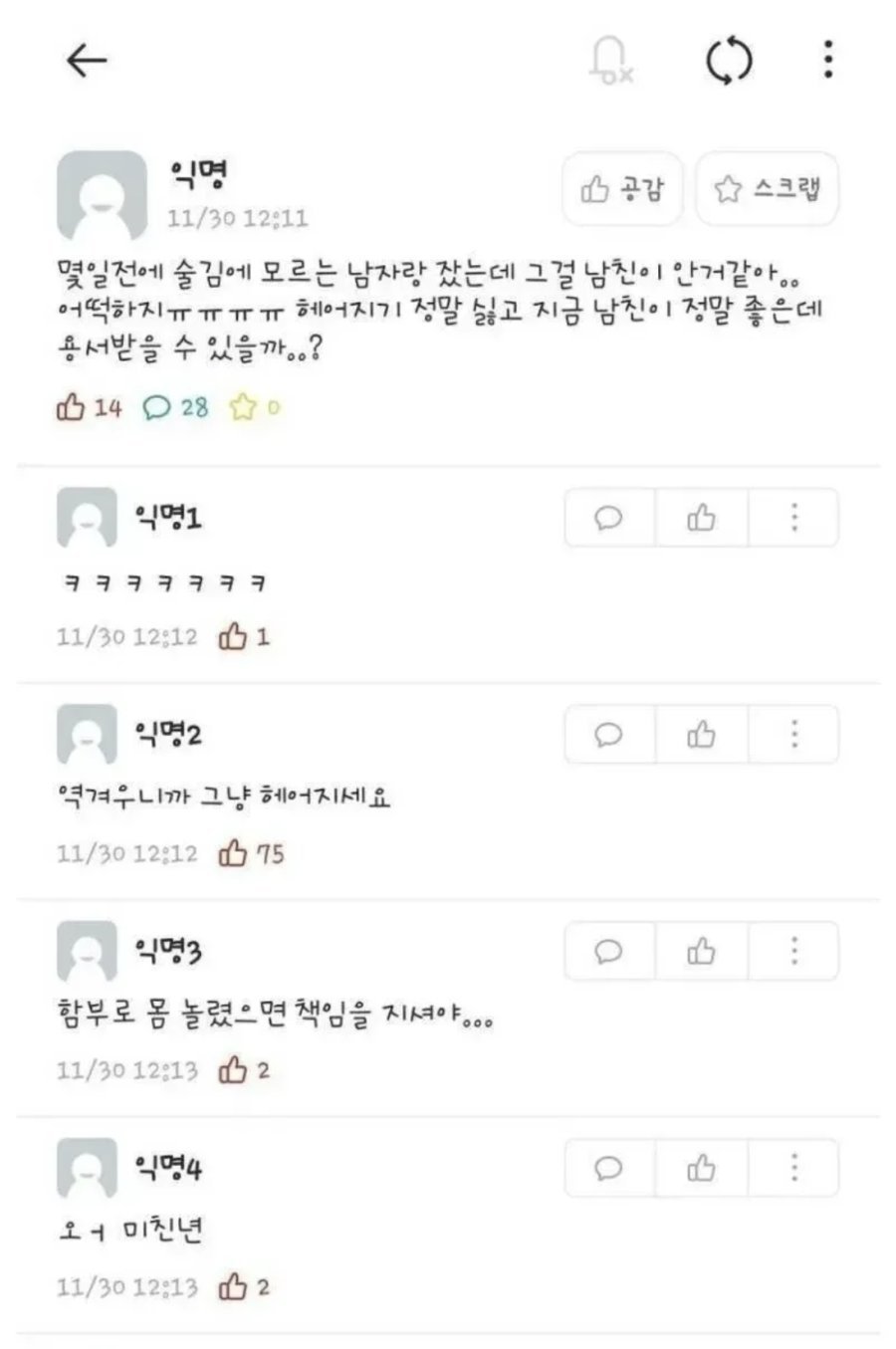896x1349 pixels.
Task: Open more options for 익명3's comment
Action: [793, 951]
